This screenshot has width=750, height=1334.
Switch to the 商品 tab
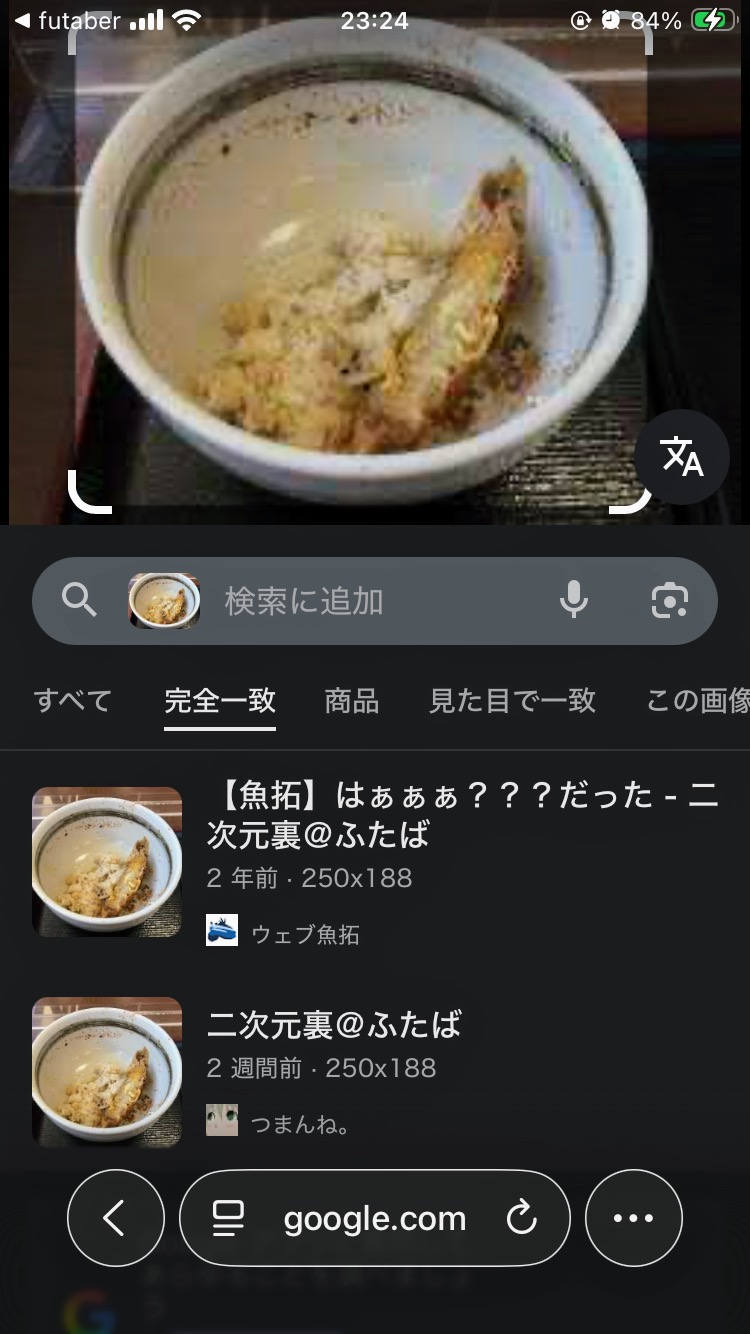tap(352, 701)
